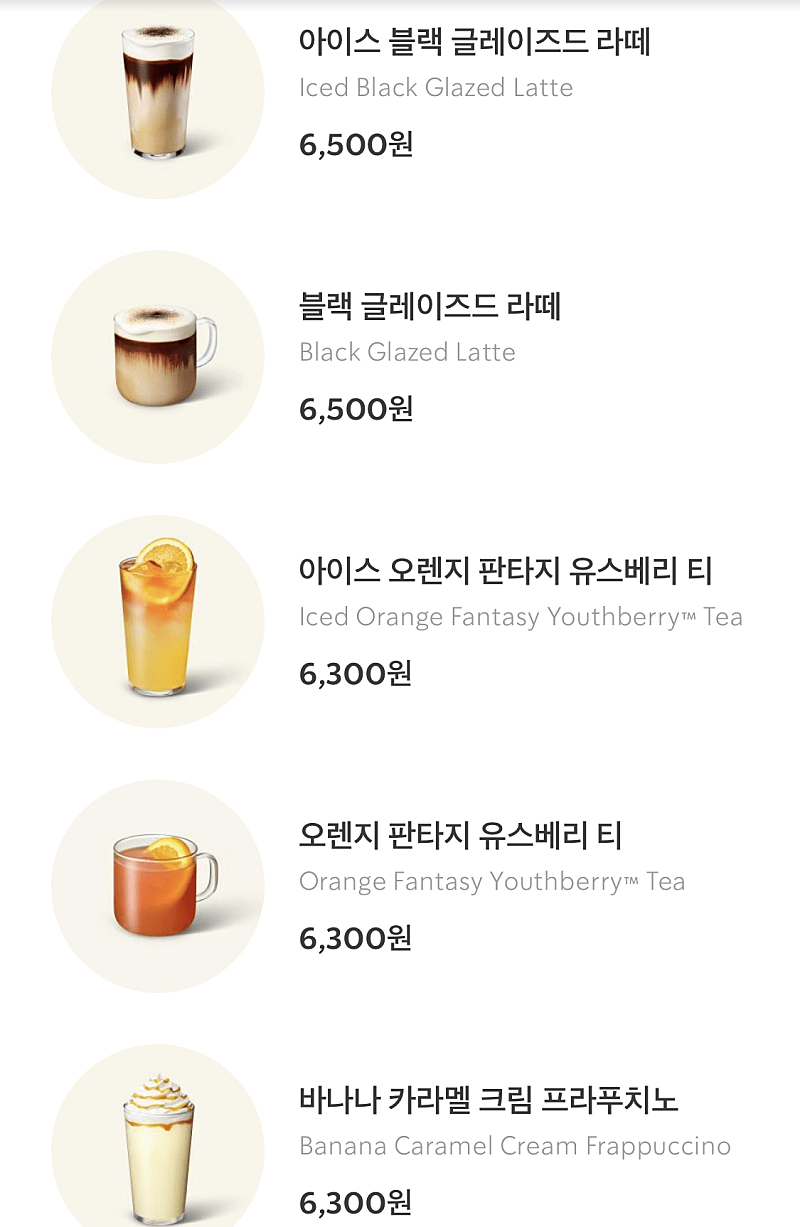The height and width of the screenshot is (1227, 800).
Task: Open the Iced Black Glazed Latte item
Action: click(x=474, y=43)
